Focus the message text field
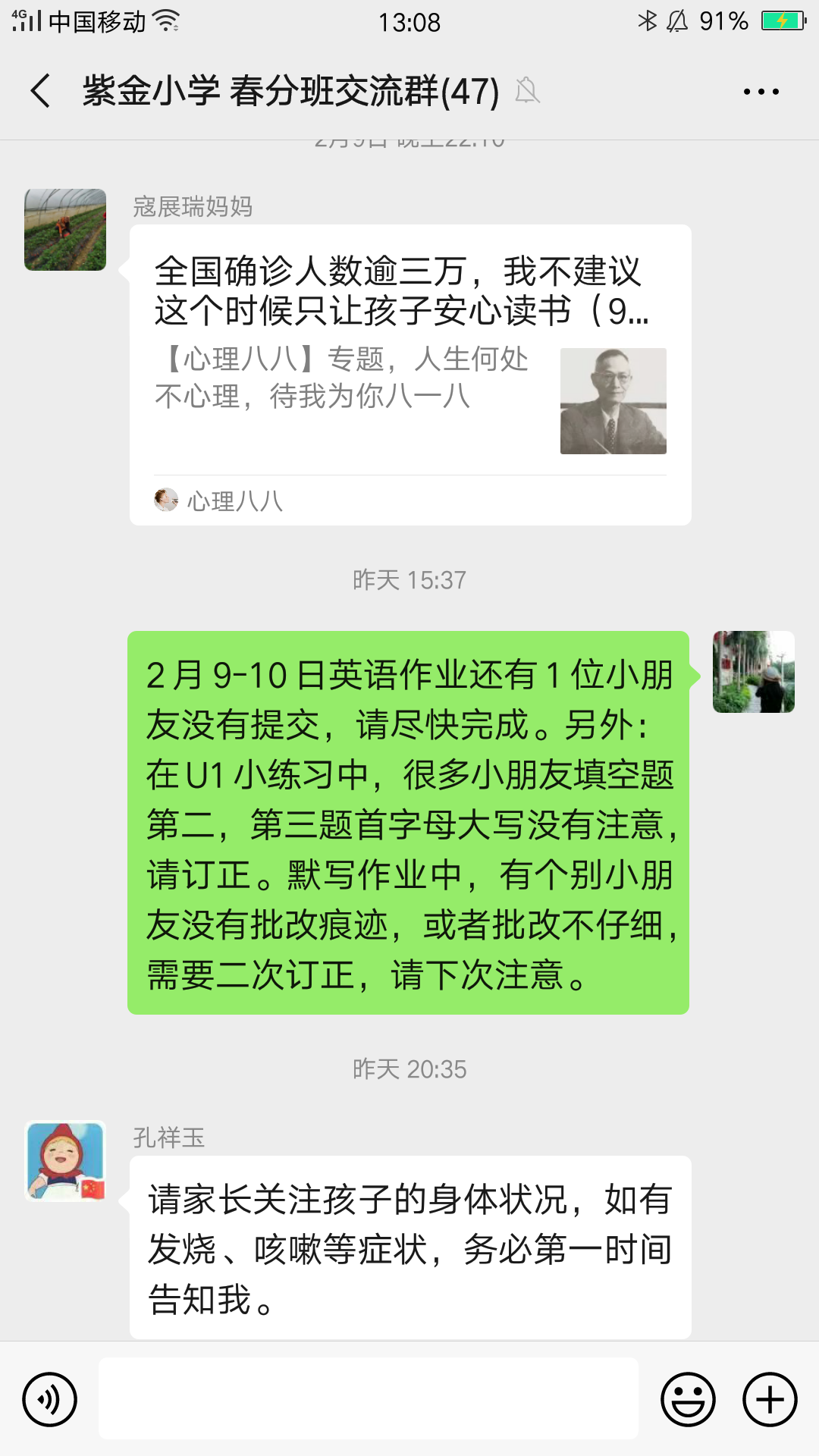 point(369,1399)
